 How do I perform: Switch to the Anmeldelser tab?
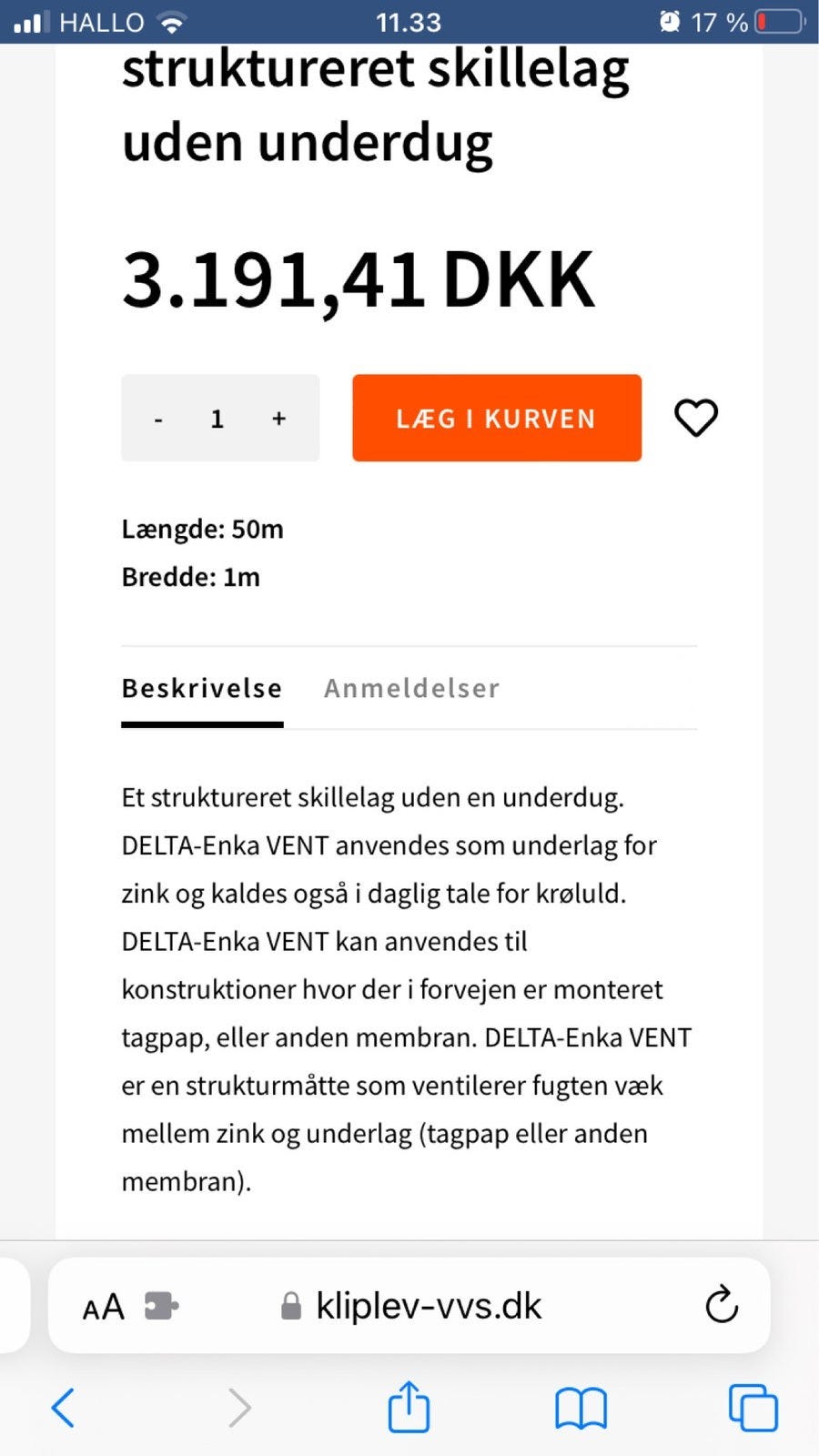pyautogui.click(x=411, y=688)
